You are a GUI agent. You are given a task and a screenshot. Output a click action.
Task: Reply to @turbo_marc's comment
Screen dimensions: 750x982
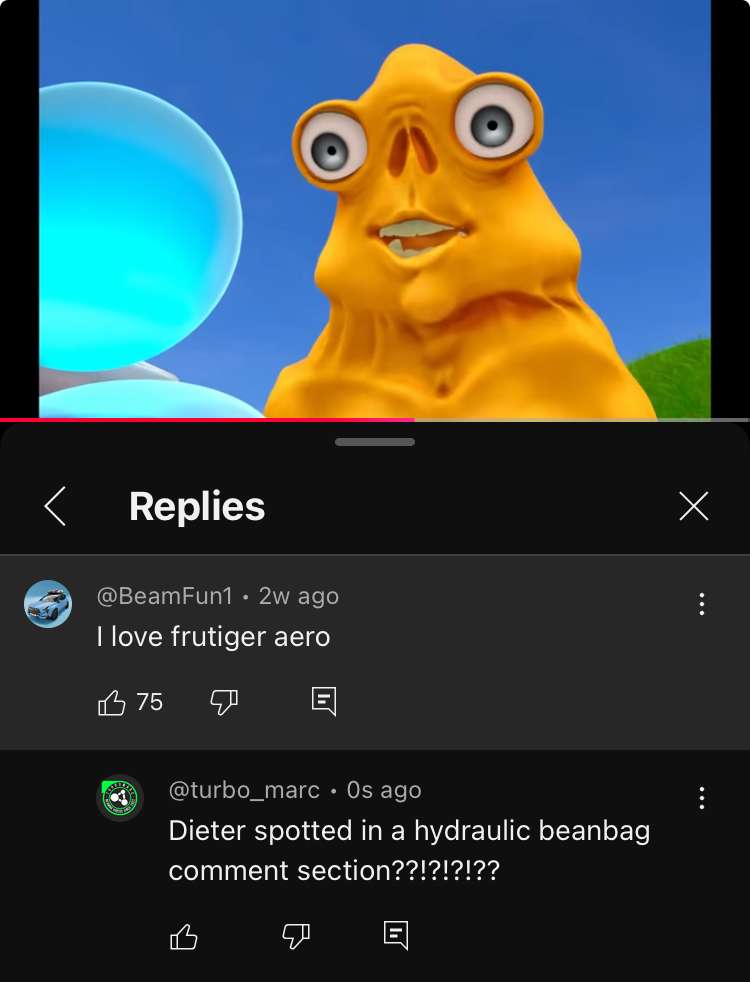point(396,936)
